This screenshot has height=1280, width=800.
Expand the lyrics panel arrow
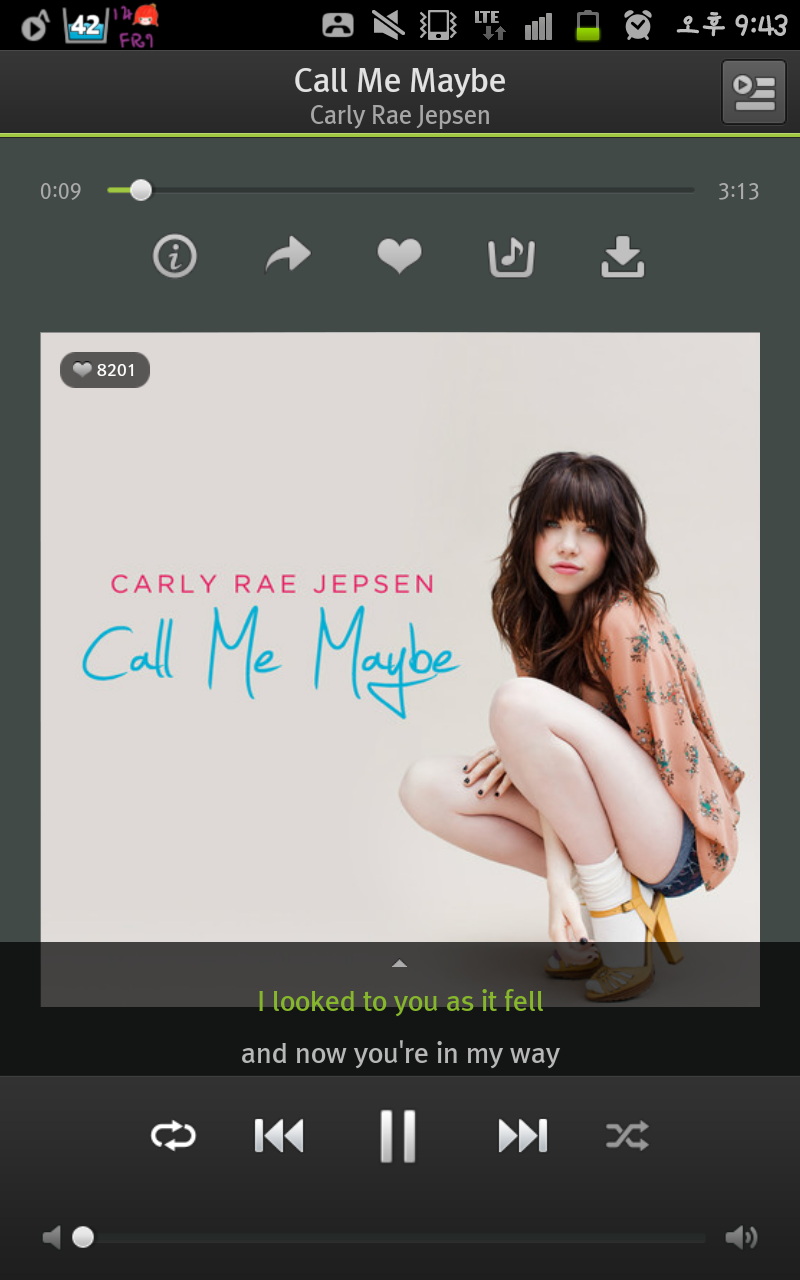[399, 964]
